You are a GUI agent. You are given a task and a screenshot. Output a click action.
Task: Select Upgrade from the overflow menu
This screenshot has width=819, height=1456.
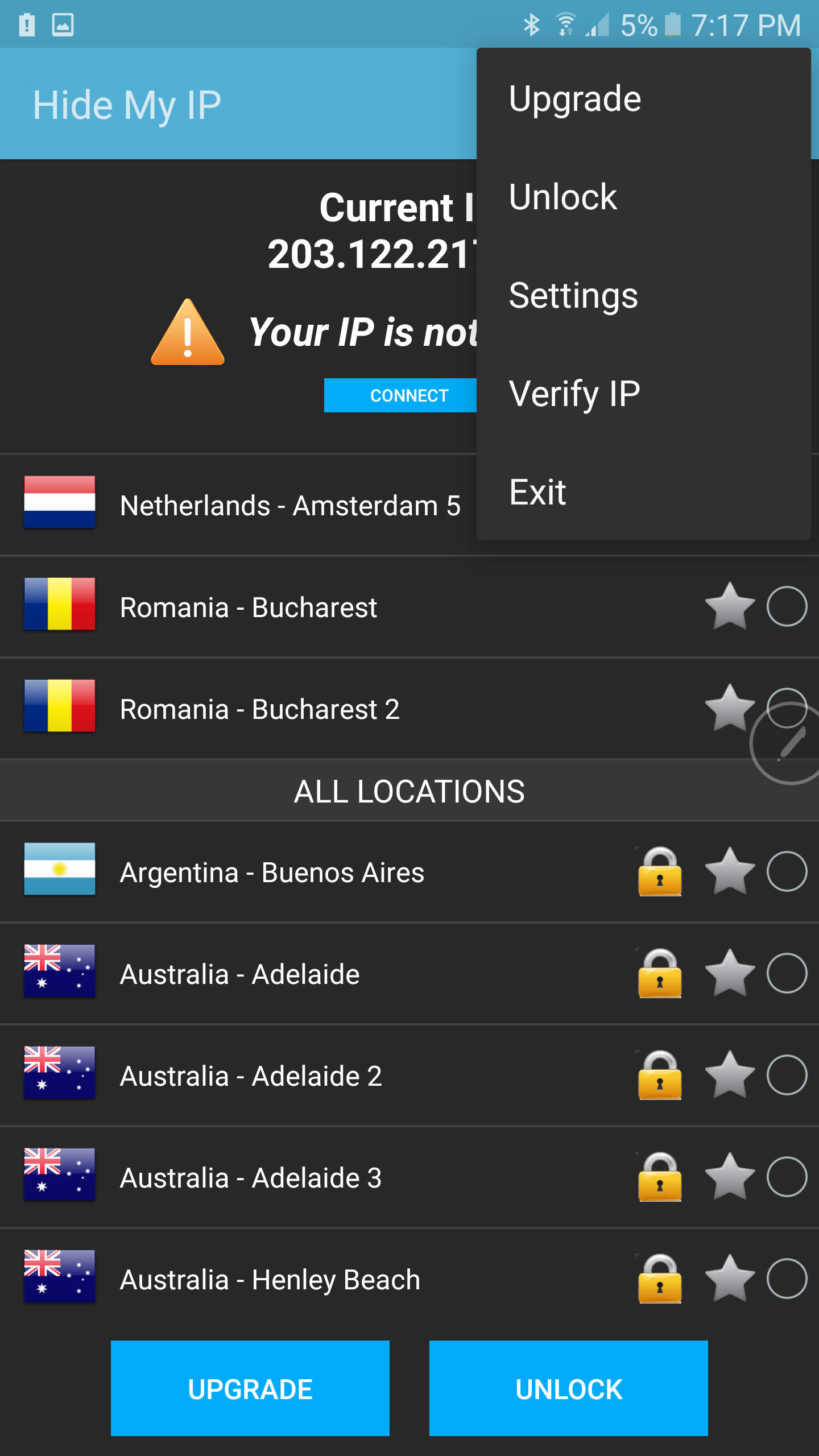pyautogui.click(x=643, y=98)
